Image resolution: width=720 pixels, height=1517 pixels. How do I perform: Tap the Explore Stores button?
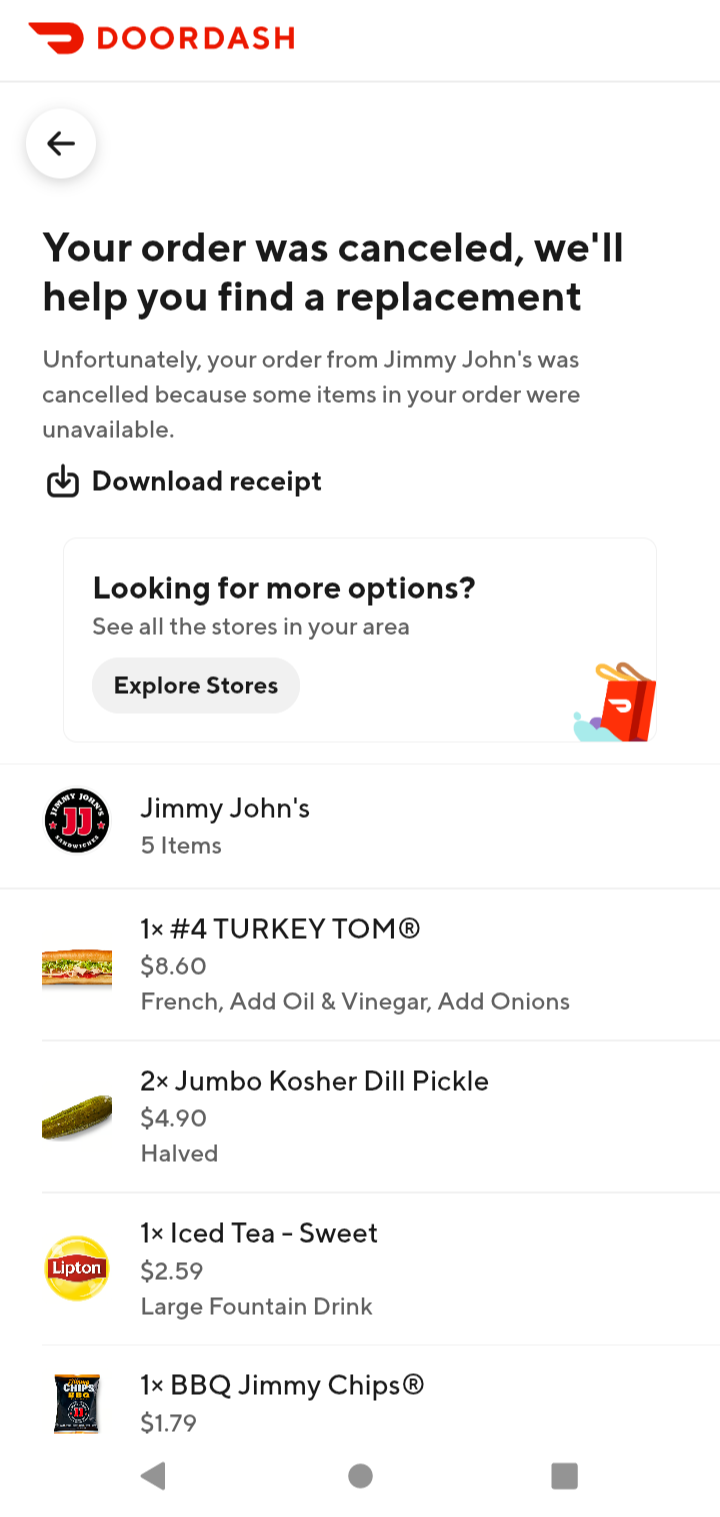tap(196, 685)
